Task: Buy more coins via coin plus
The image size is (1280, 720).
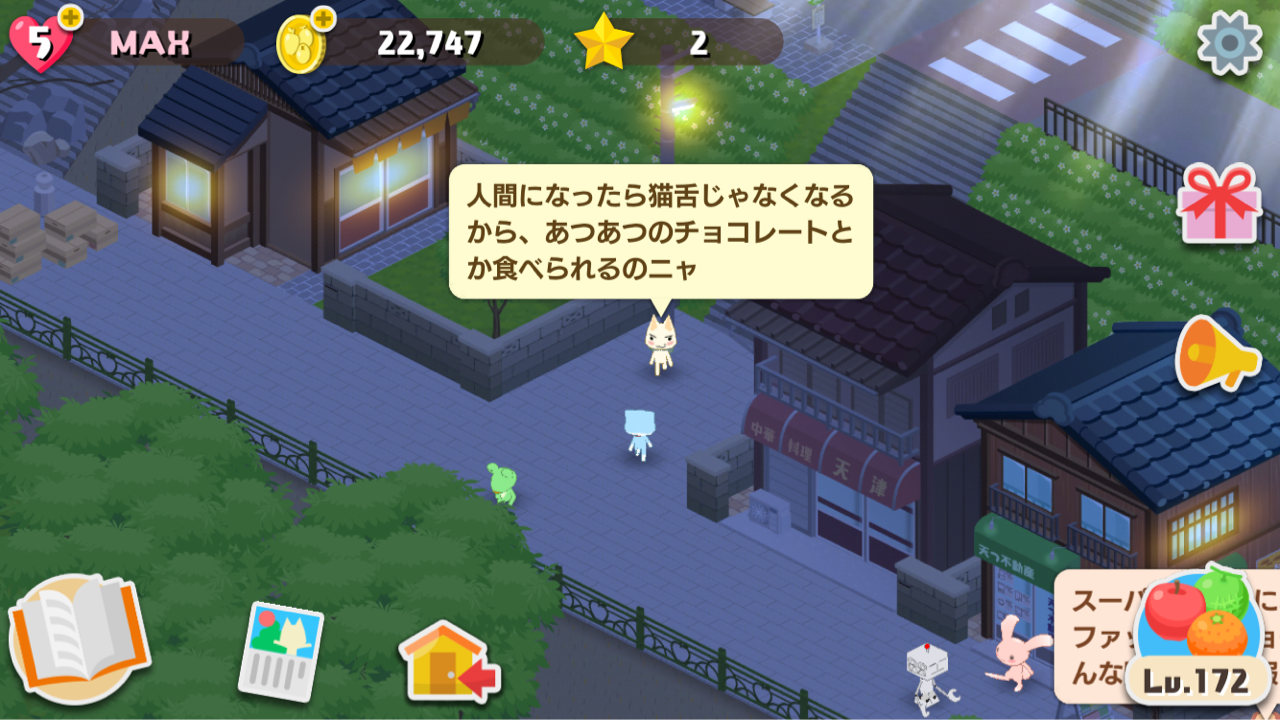Action: 322,18
